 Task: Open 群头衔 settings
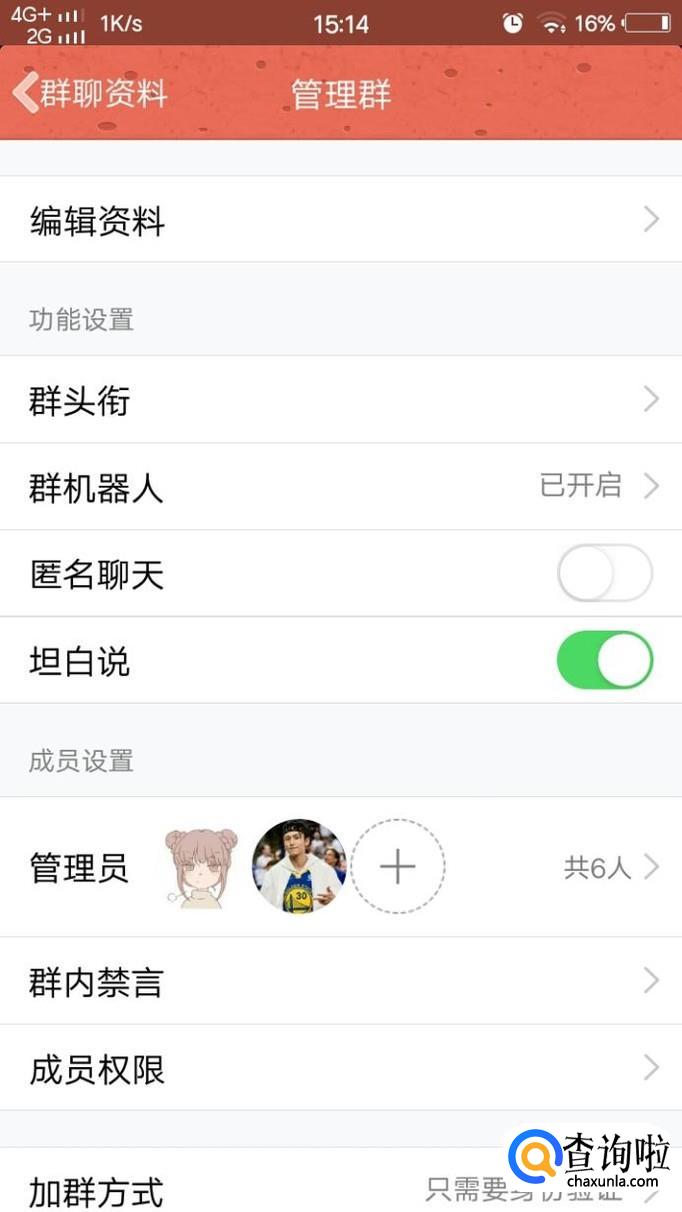[340, 400]
